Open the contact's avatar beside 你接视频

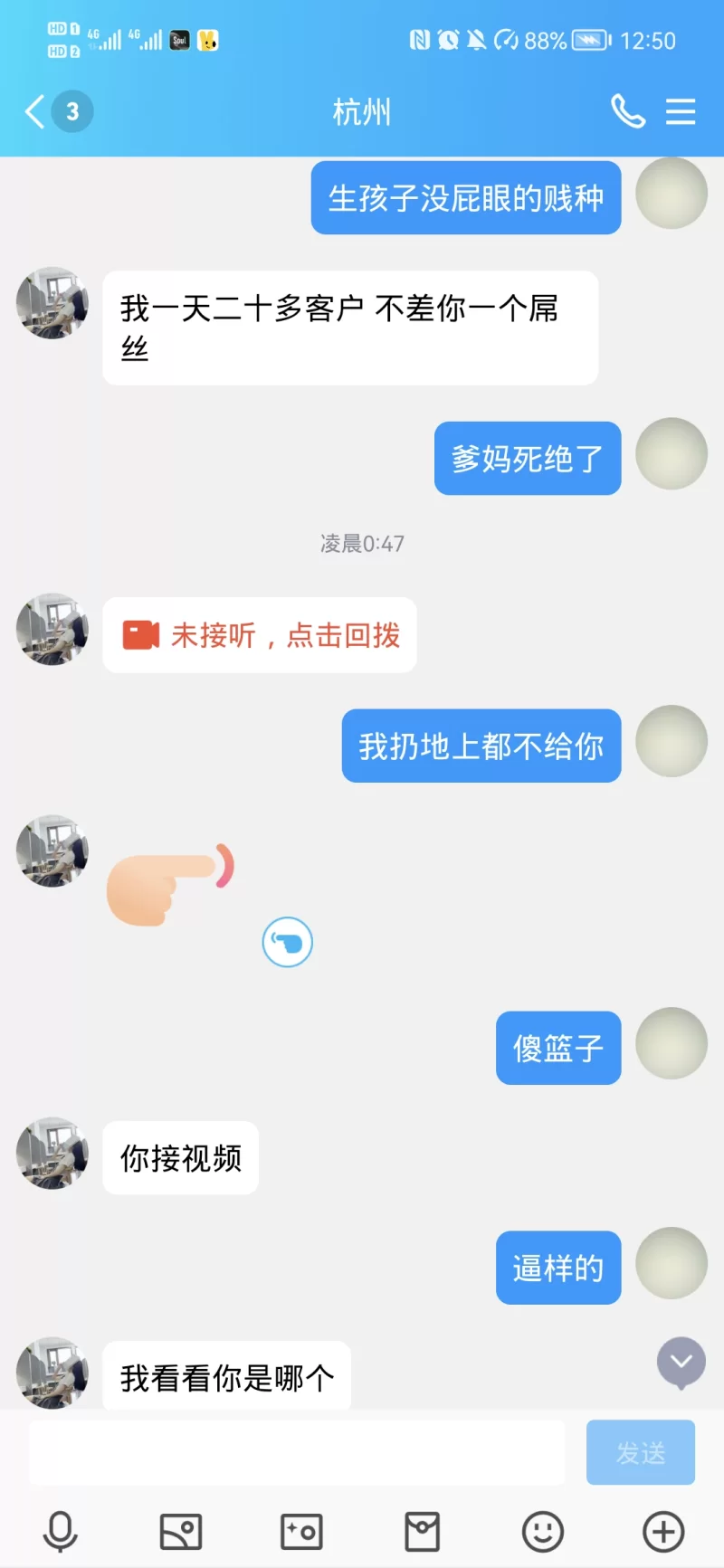pos(52,1154)
